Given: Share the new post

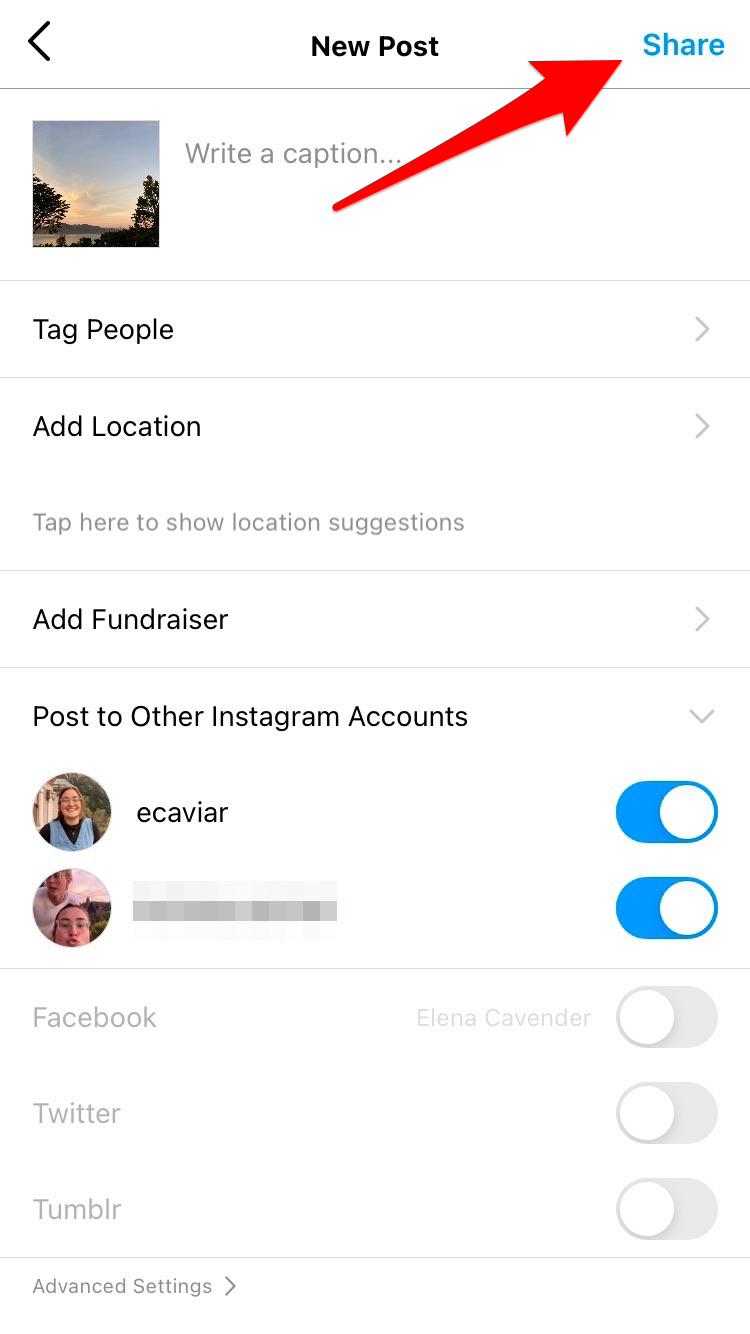Looking at the screenshot, I should point(683,45).
